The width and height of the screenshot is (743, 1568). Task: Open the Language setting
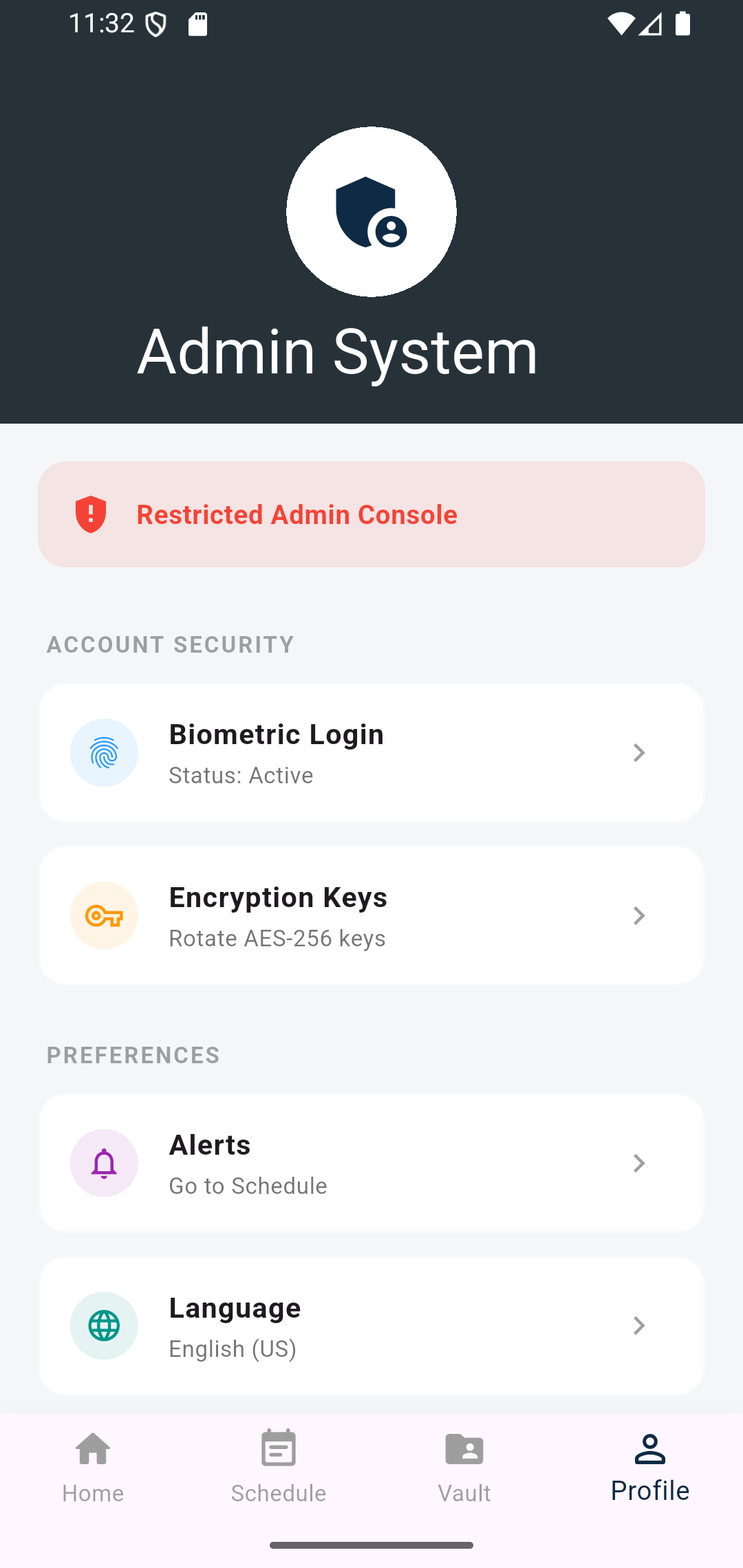(x=371, y=1325)
